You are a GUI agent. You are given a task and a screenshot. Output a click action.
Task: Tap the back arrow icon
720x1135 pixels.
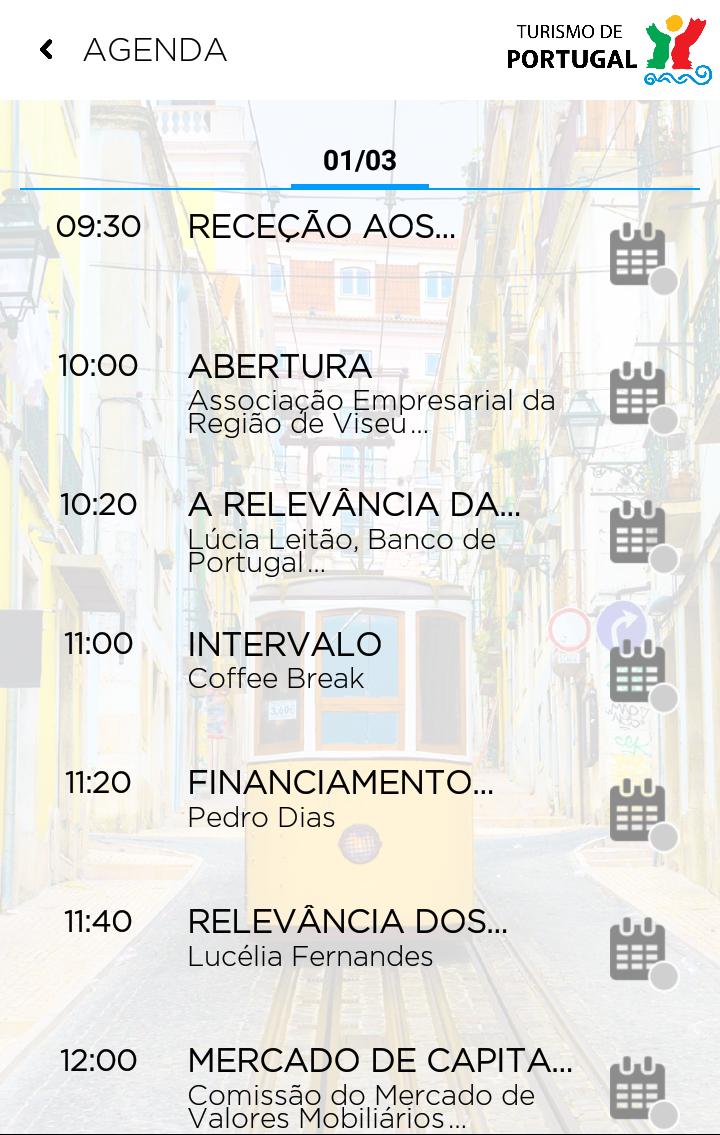(45, 47)
